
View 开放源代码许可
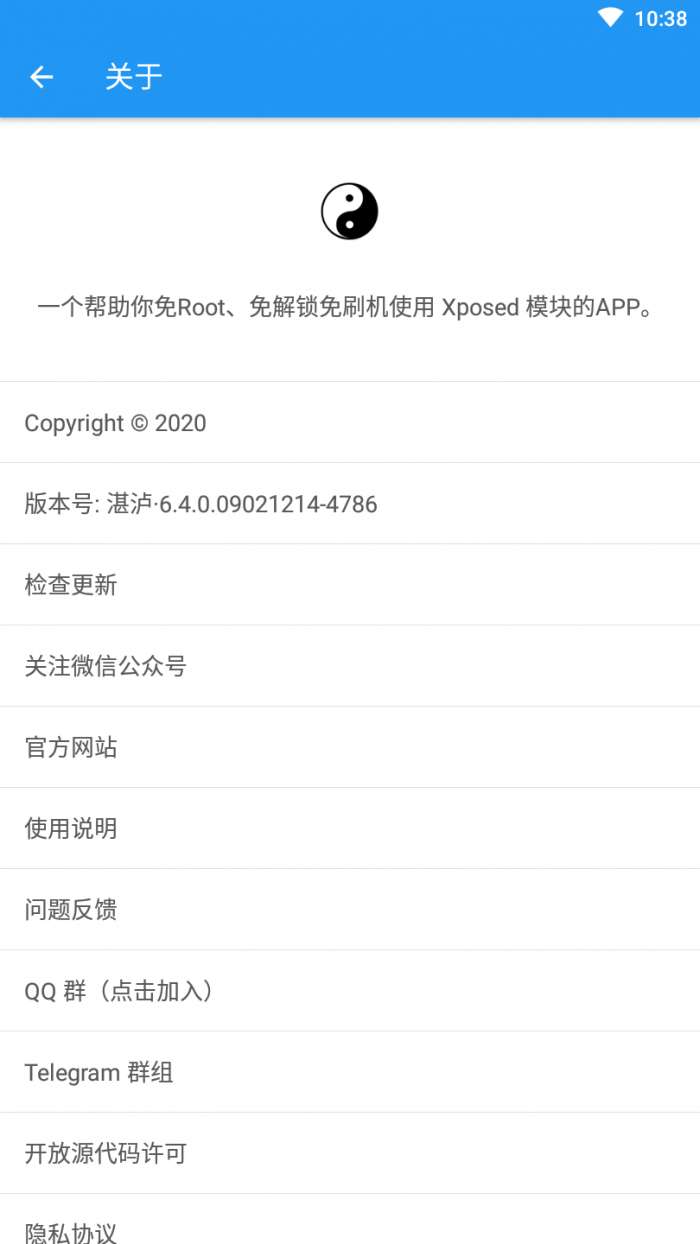(350, 1153)
